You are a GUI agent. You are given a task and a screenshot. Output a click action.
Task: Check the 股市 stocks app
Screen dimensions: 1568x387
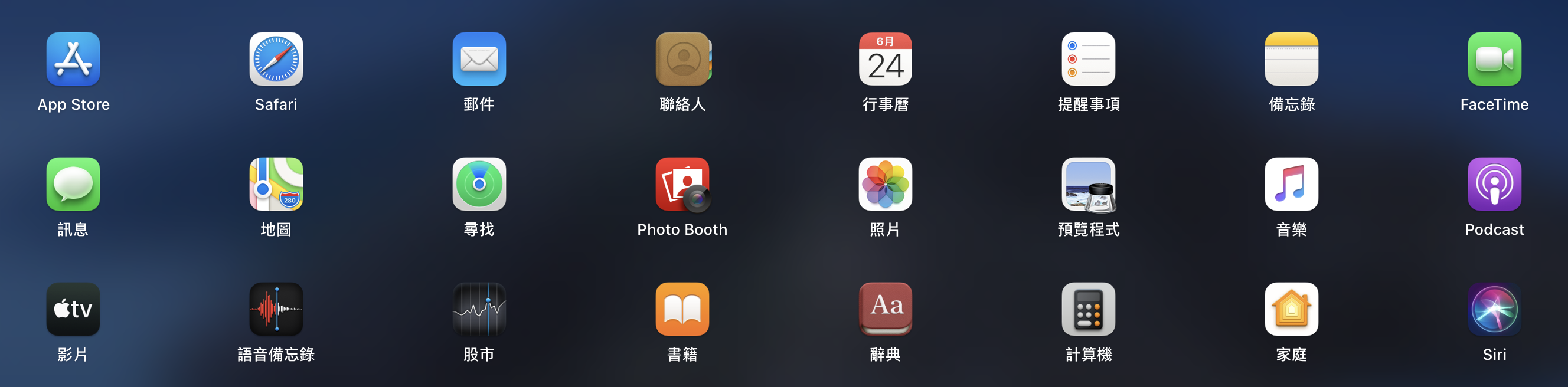point(479,309)
